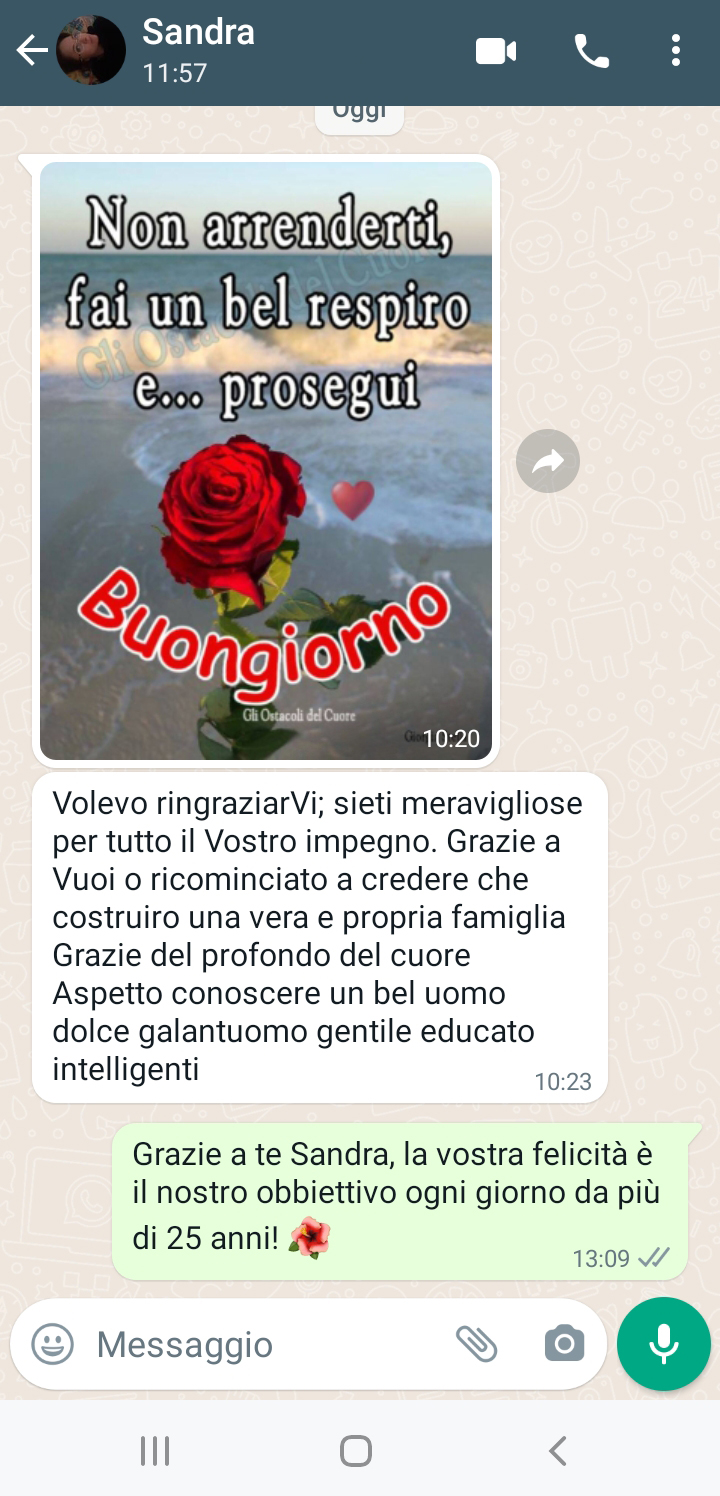Image resolution: width=720 pixels, height=1496 pixels.
Task: Start a video call with Sandra
Action: click(x=496, y=51)
